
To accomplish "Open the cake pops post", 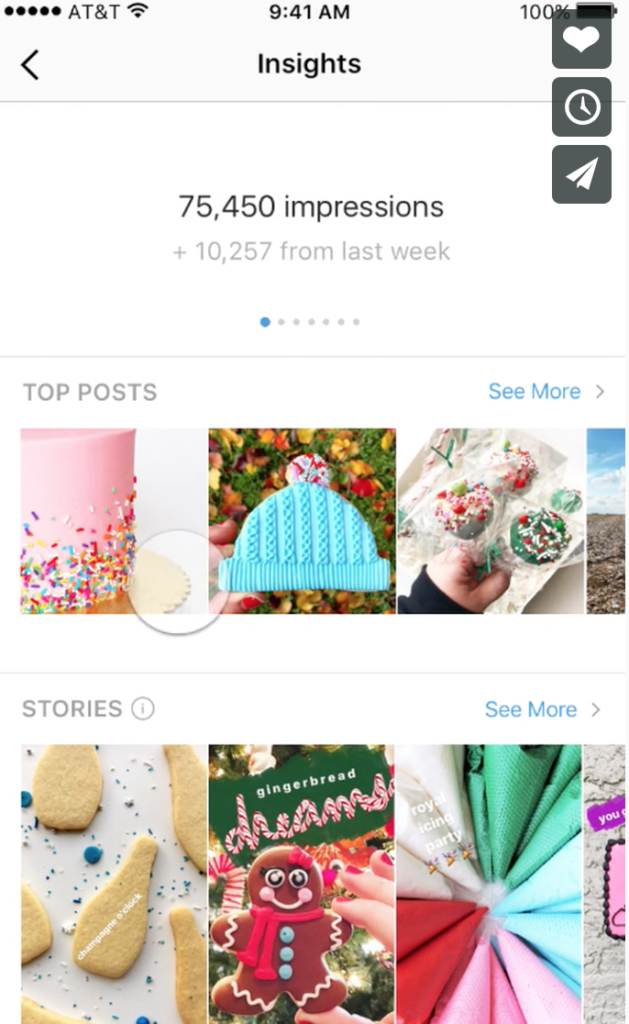I will 491,520.
